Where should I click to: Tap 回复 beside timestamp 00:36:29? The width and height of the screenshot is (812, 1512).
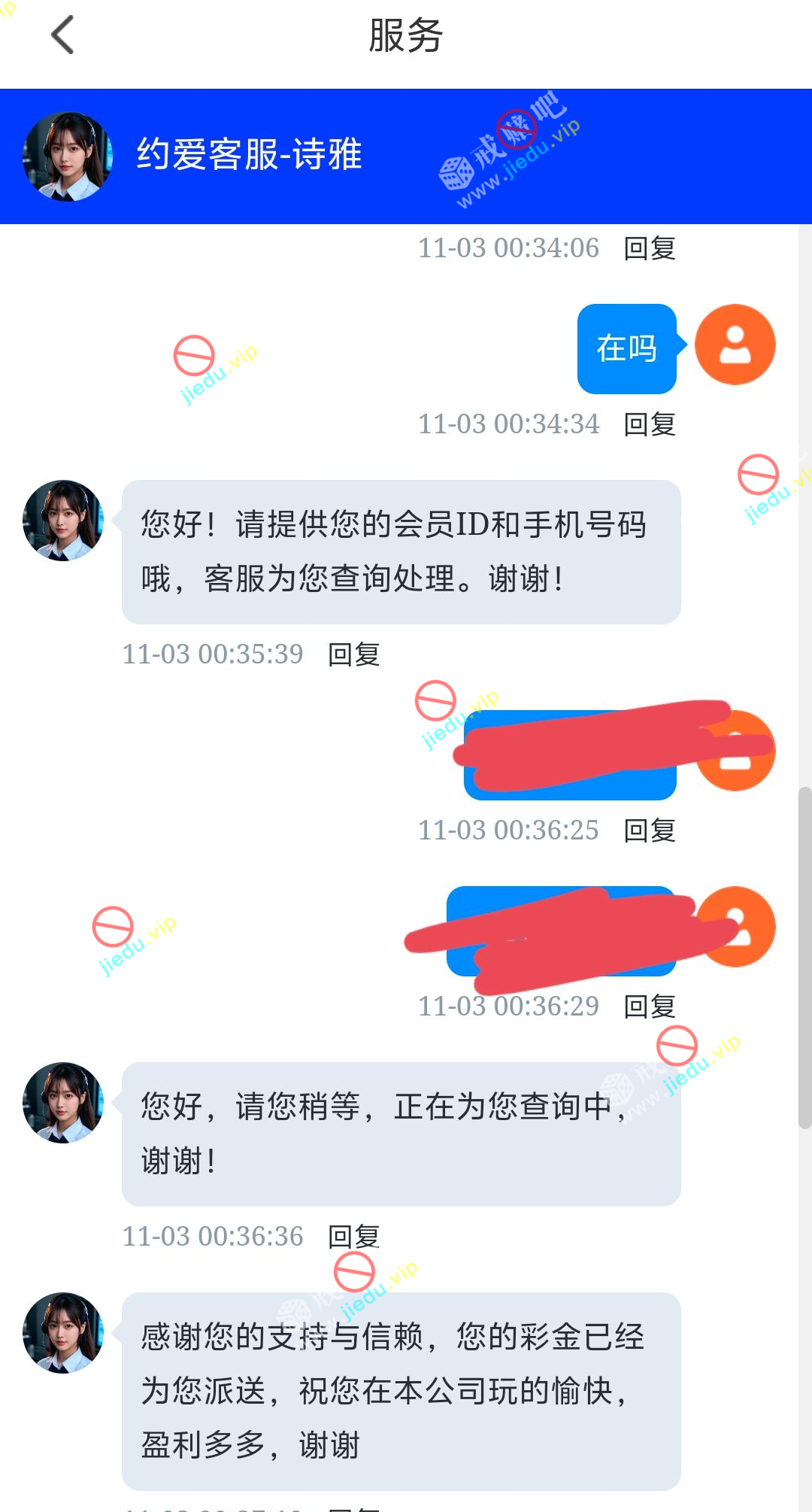(650, 1006)
